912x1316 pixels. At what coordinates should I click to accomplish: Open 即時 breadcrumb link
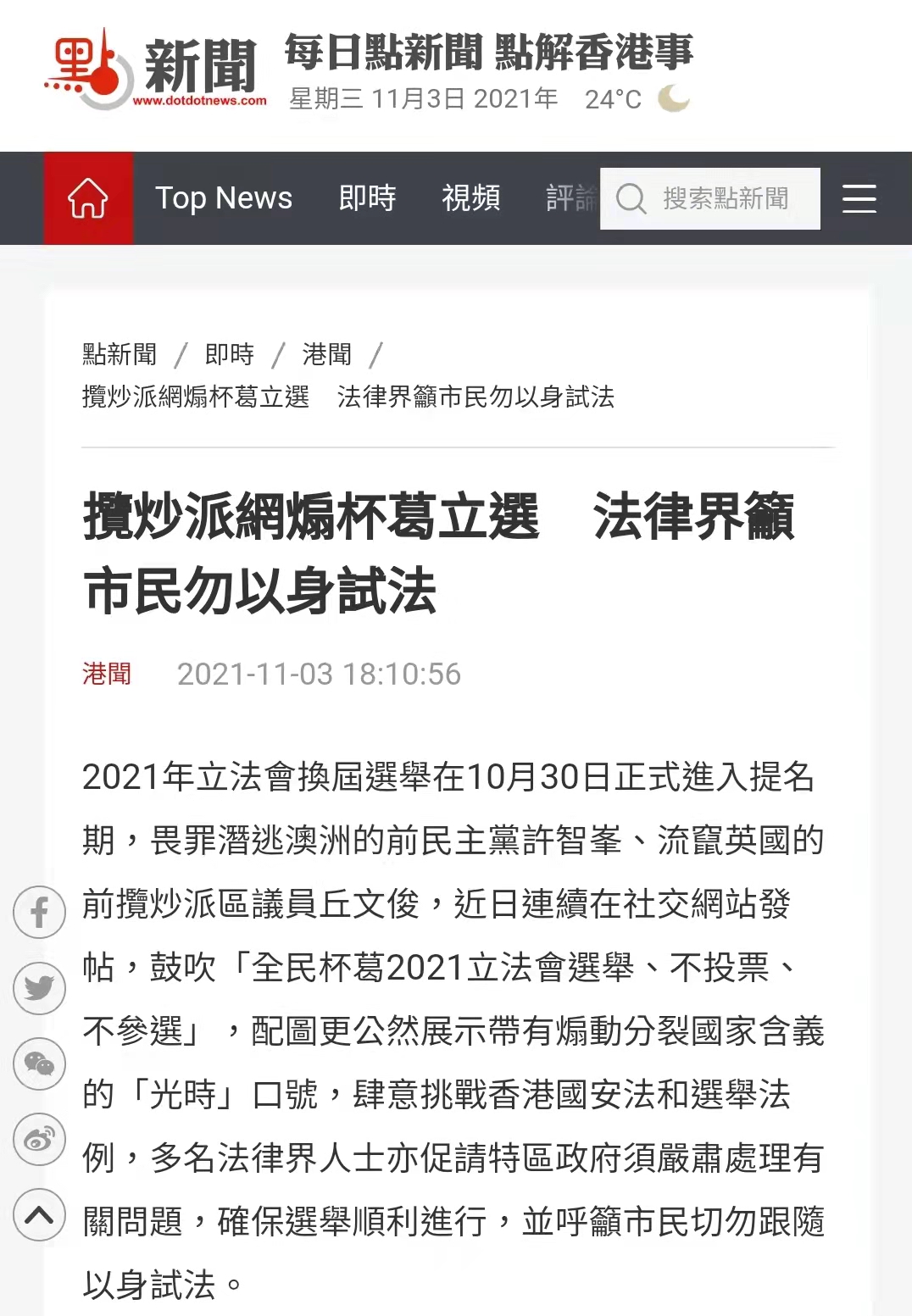(230, 354)
